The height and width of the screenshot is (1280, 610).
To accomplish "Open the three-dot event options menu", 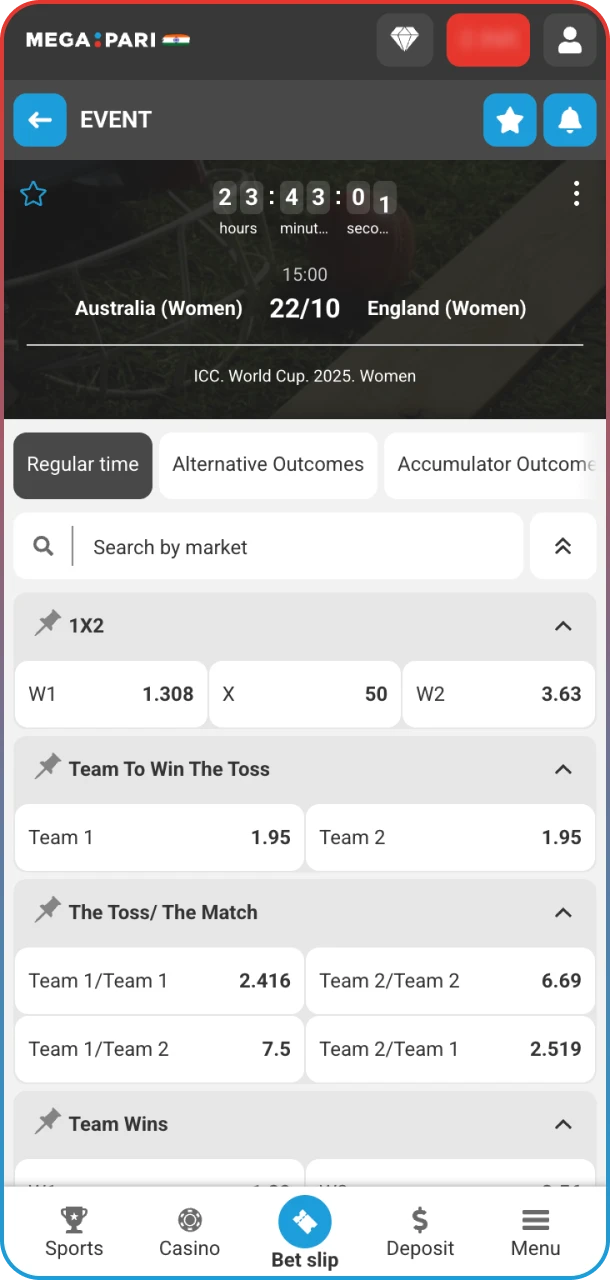I will click(x=576, y=194).
